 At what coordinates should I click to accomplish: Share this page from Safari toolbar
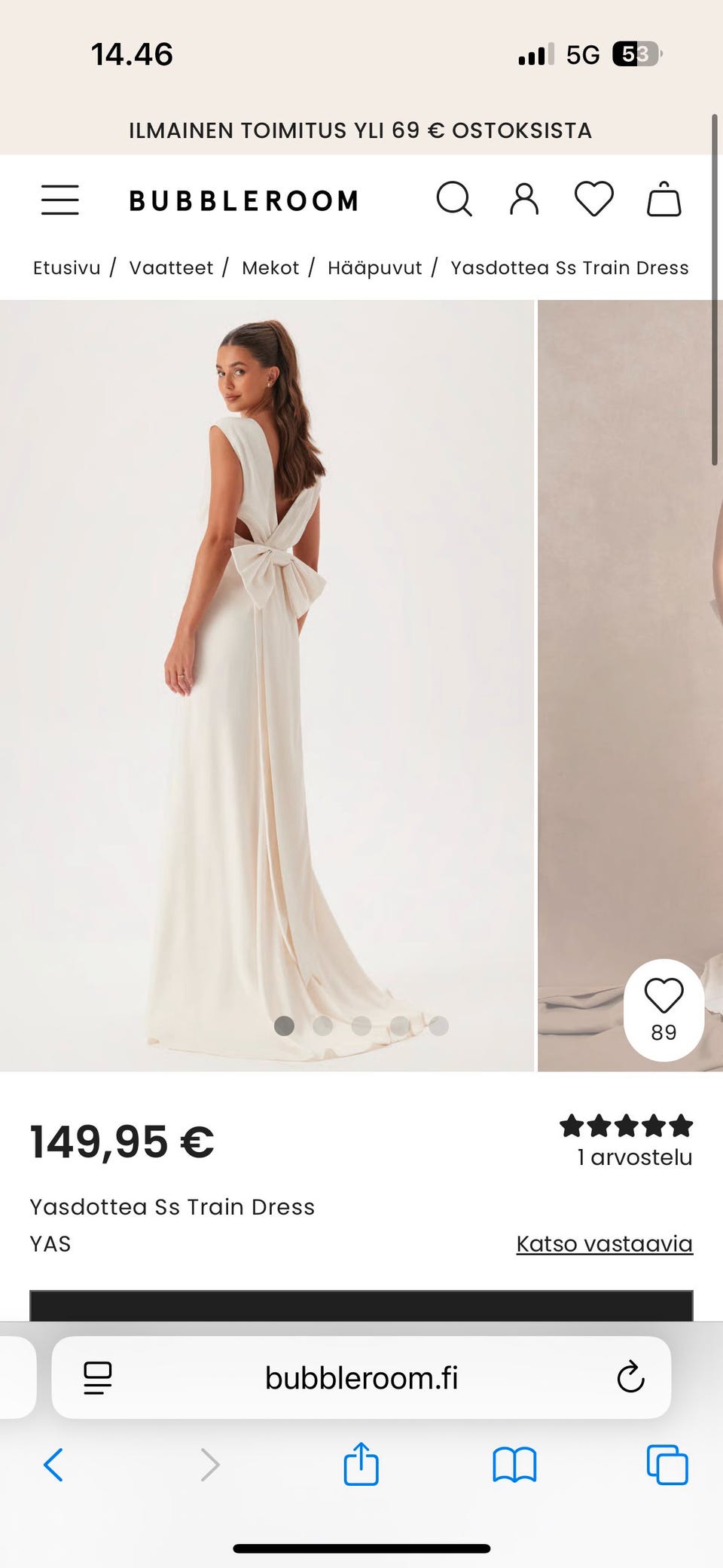[x=361, y=1466]
